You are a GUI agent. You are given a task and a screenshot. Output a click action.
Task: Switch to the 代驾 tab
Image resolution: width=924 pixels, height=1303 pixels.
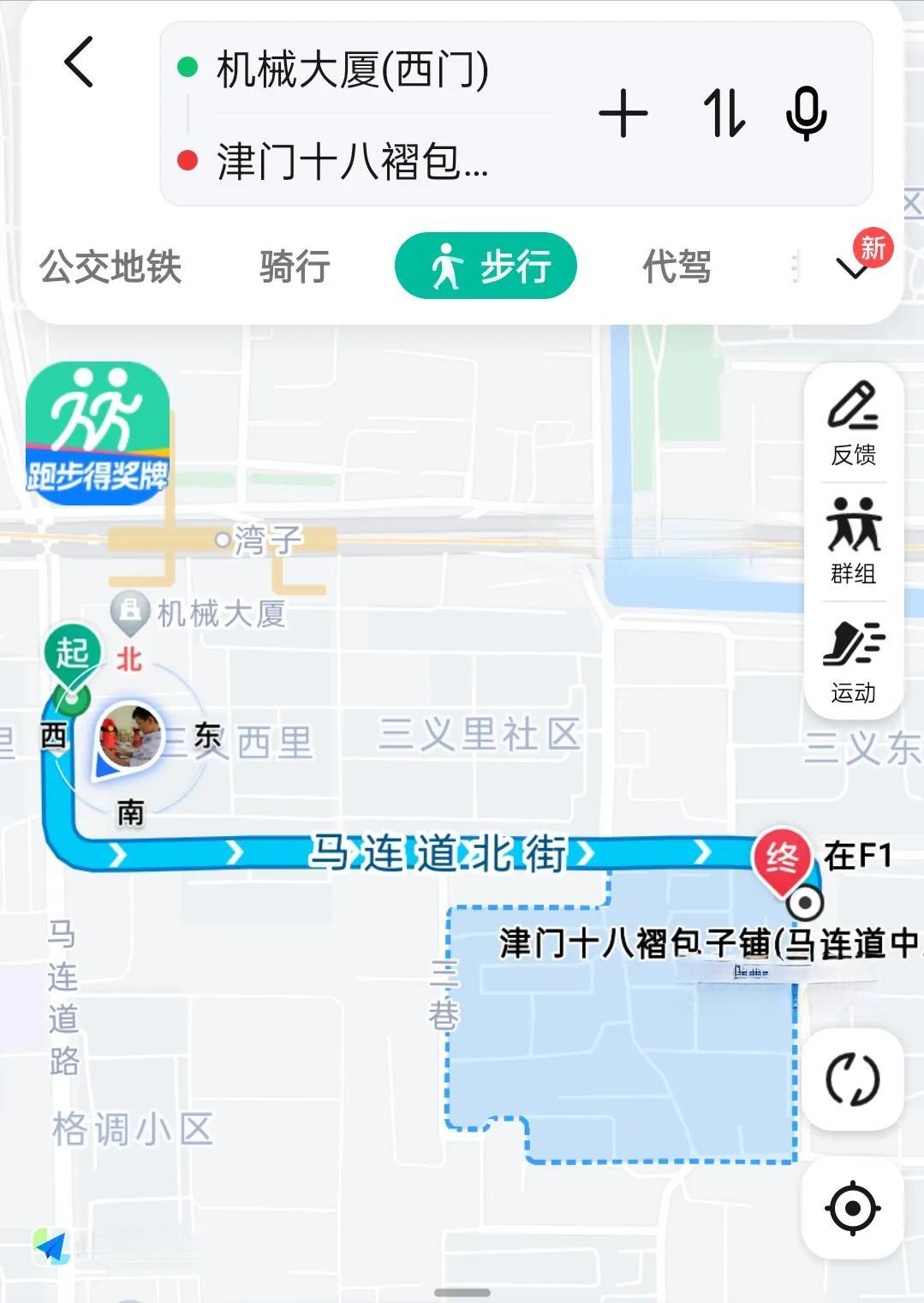point(677,266)
